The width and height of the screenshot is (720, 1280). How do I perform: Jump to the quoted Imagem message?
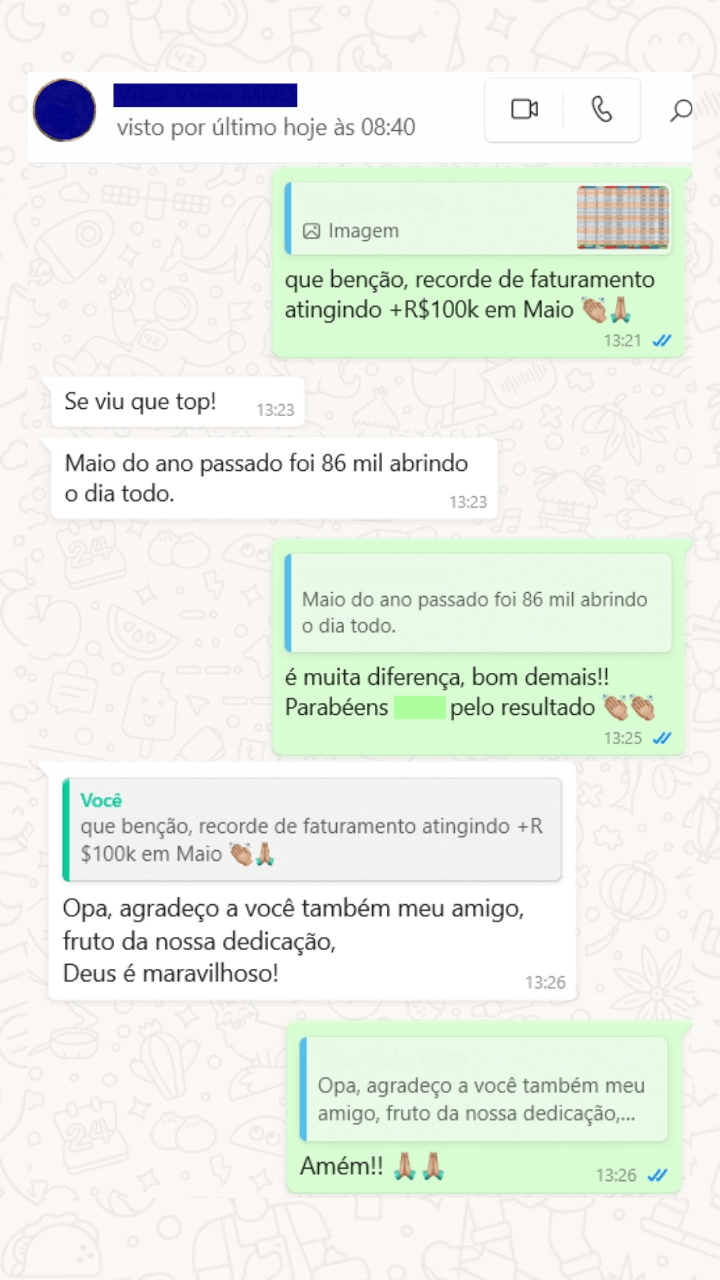point(477,218)
